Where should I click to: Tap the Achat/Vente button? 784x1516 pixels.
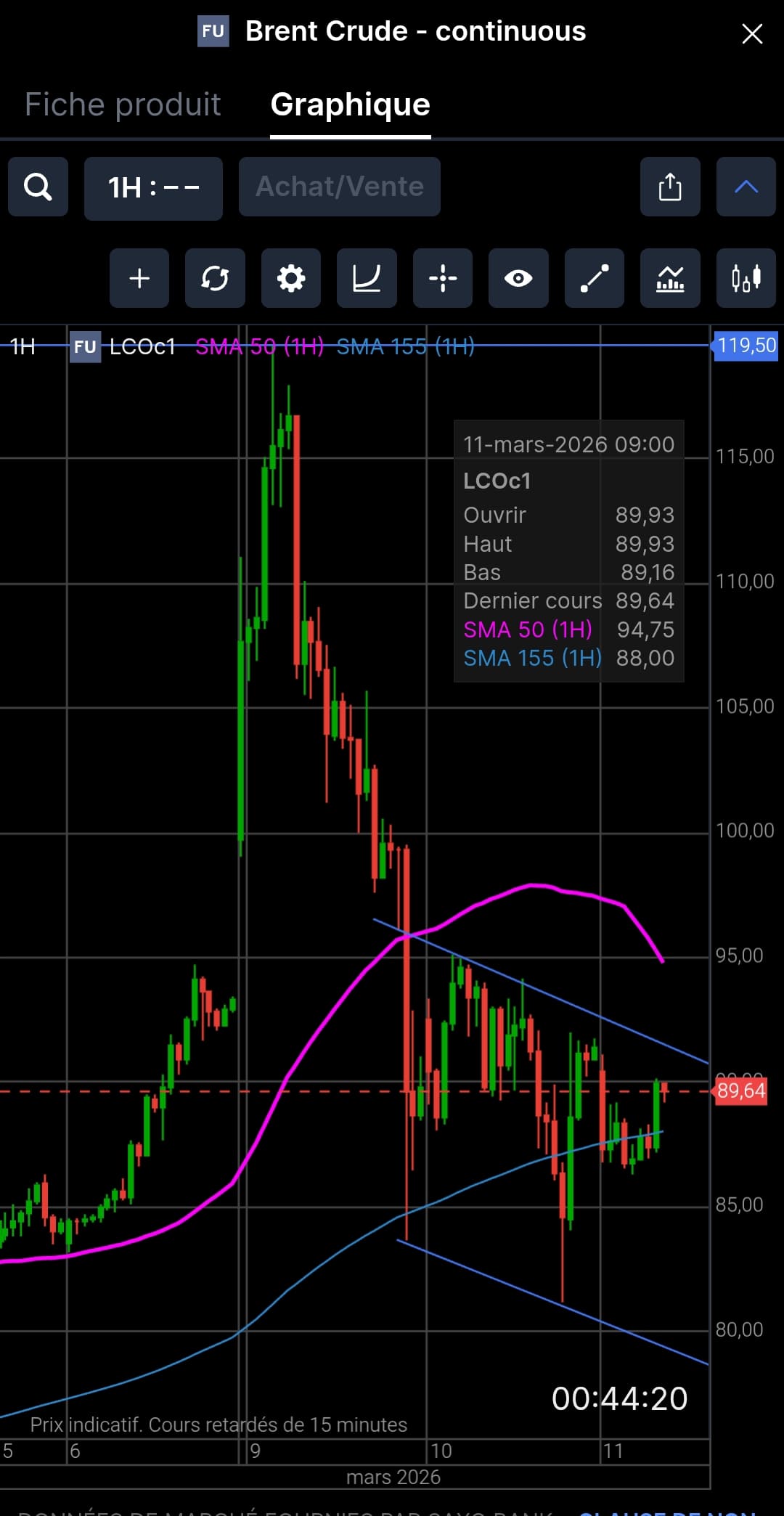340,187
